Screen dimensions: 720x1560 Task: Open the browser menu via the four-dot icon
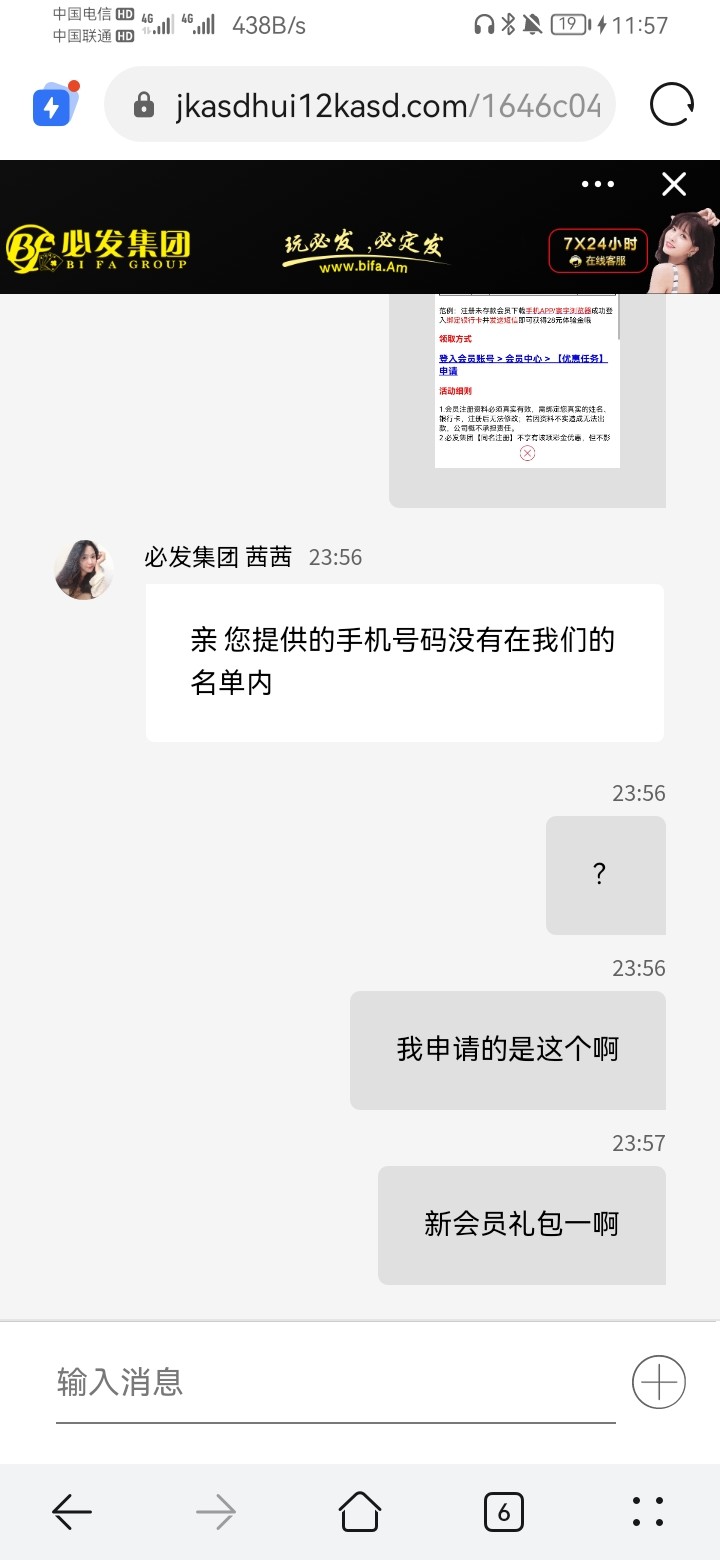649,1511
